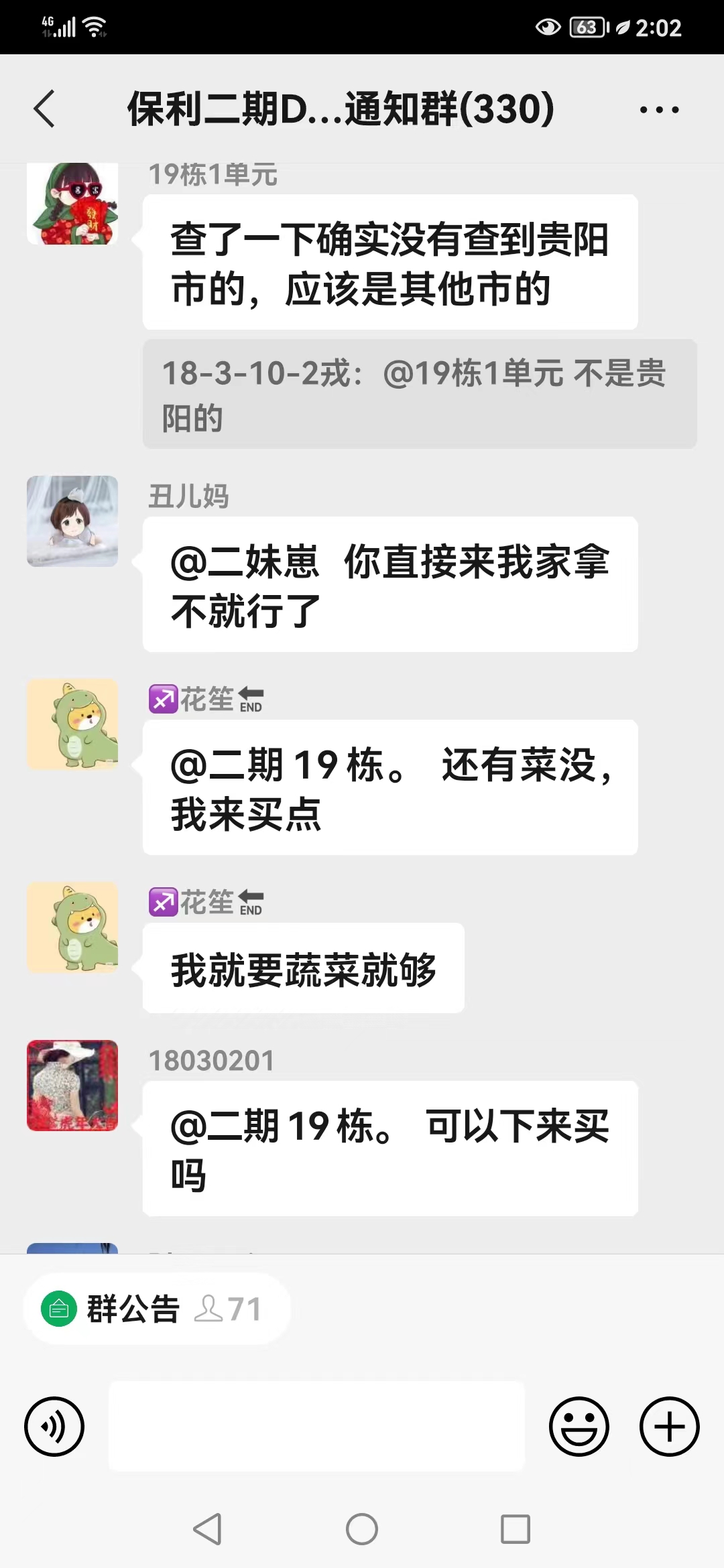724x1568 pixels.
Task: Tap the green 群公告 announcement badge icon
Action: 59,1307
